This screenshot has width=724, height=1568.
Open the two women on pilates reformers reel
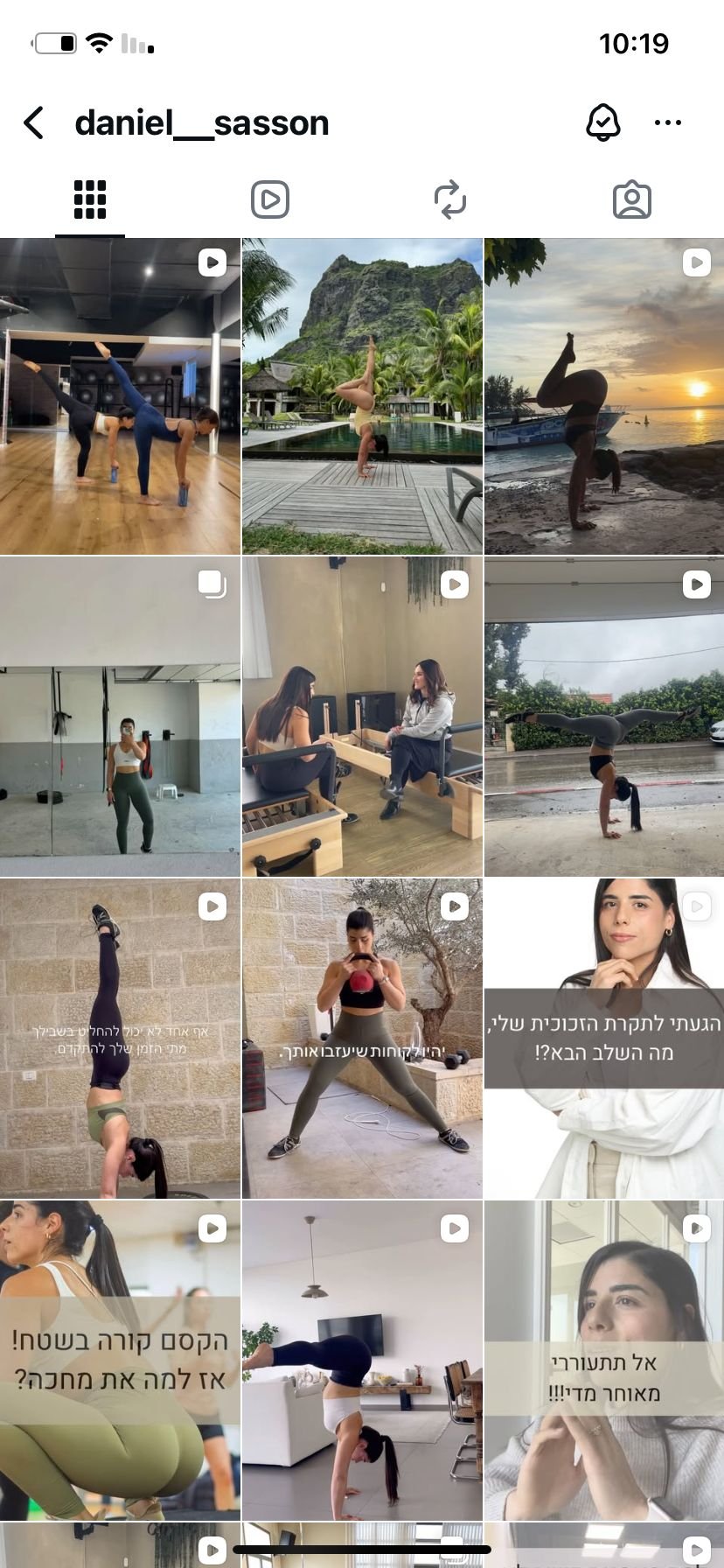[362, 717]
